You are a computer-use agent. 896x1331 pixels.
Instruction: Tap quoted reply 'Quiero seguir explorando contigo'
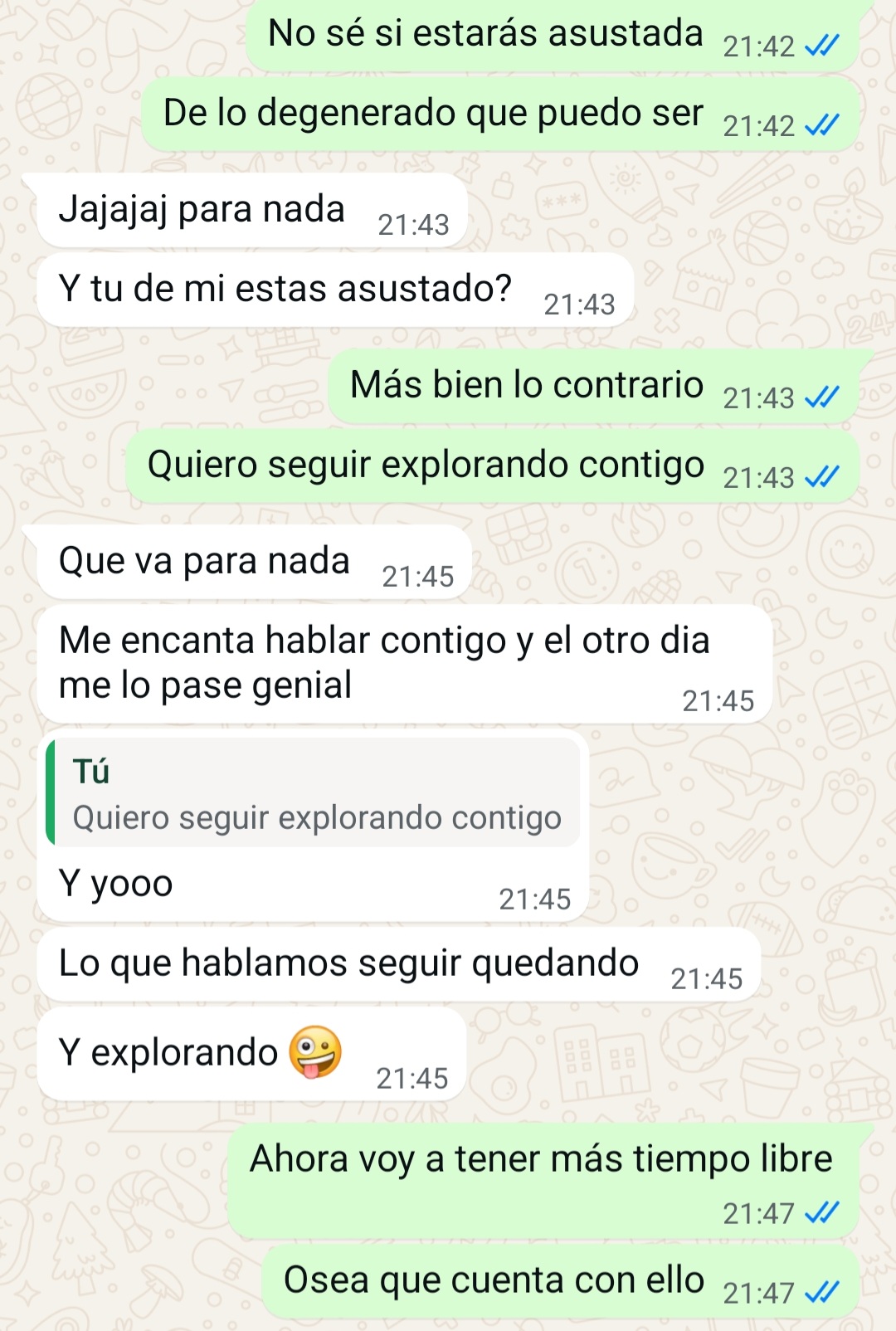[x=315, y=794]
